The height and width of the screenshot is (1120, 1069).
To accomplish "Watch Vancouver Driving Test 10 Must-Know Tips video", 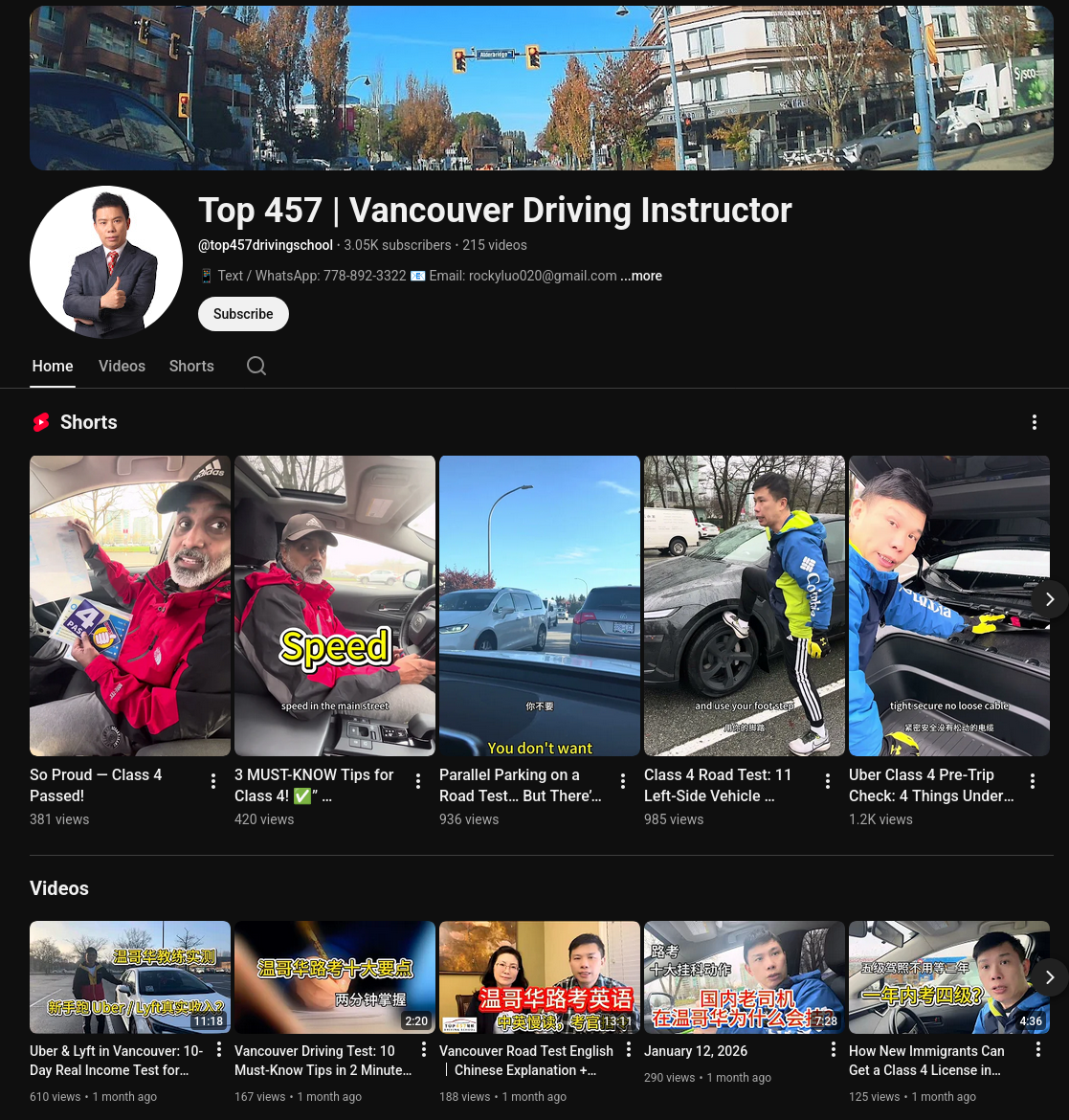I will tap(335, 976).
